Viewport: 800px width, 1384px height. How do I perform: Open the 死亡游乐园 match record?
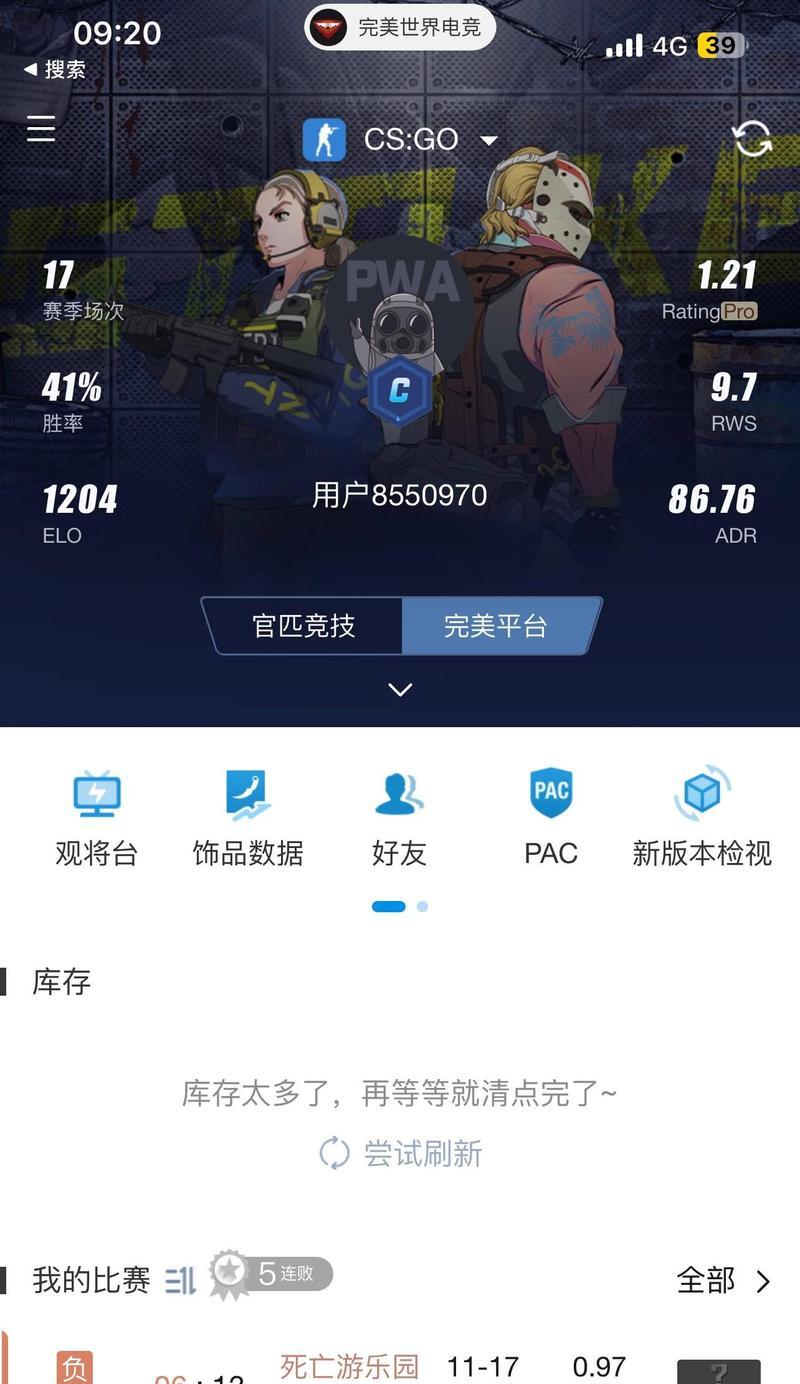point(348,1366)
